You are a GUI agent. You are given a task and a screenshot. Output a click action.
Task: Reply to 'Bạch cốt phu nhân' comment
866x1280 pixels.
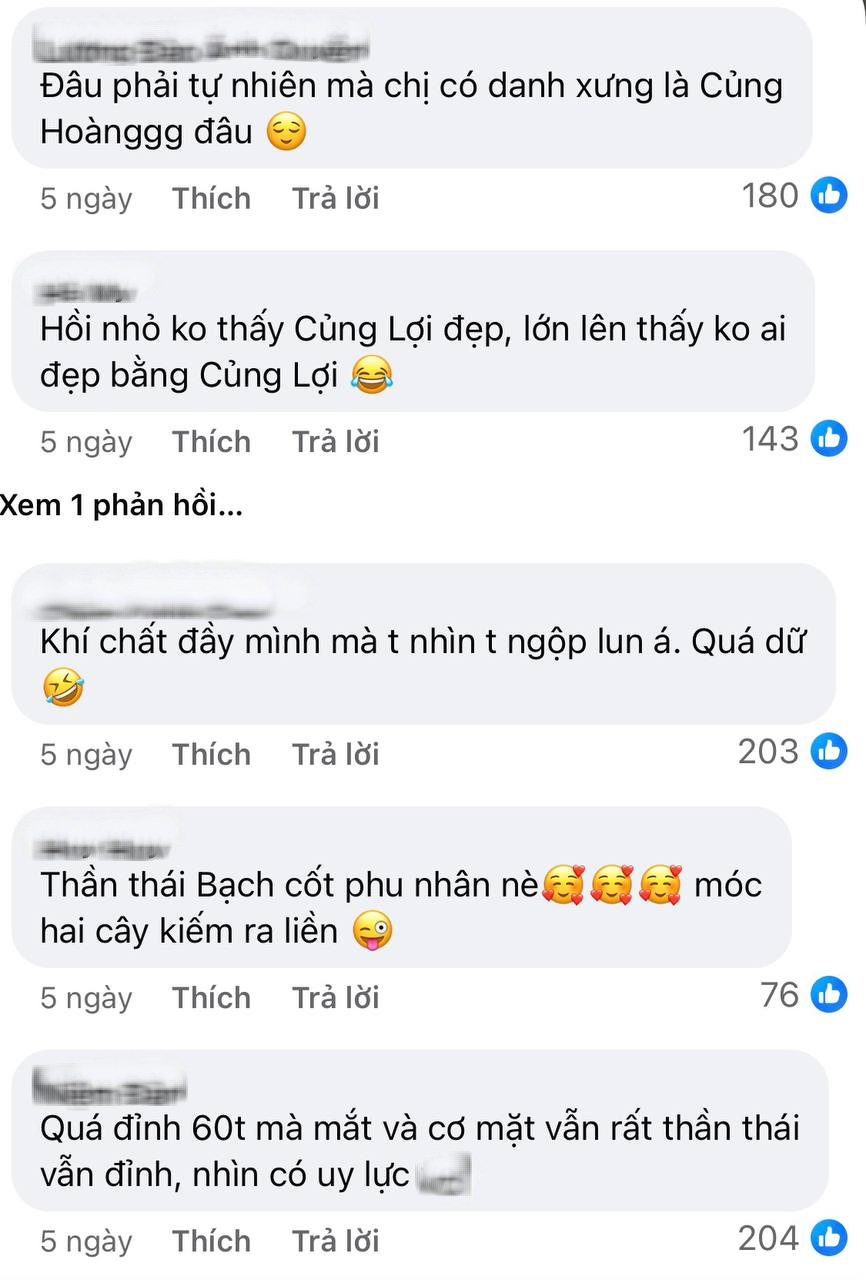tap(335, 997)
